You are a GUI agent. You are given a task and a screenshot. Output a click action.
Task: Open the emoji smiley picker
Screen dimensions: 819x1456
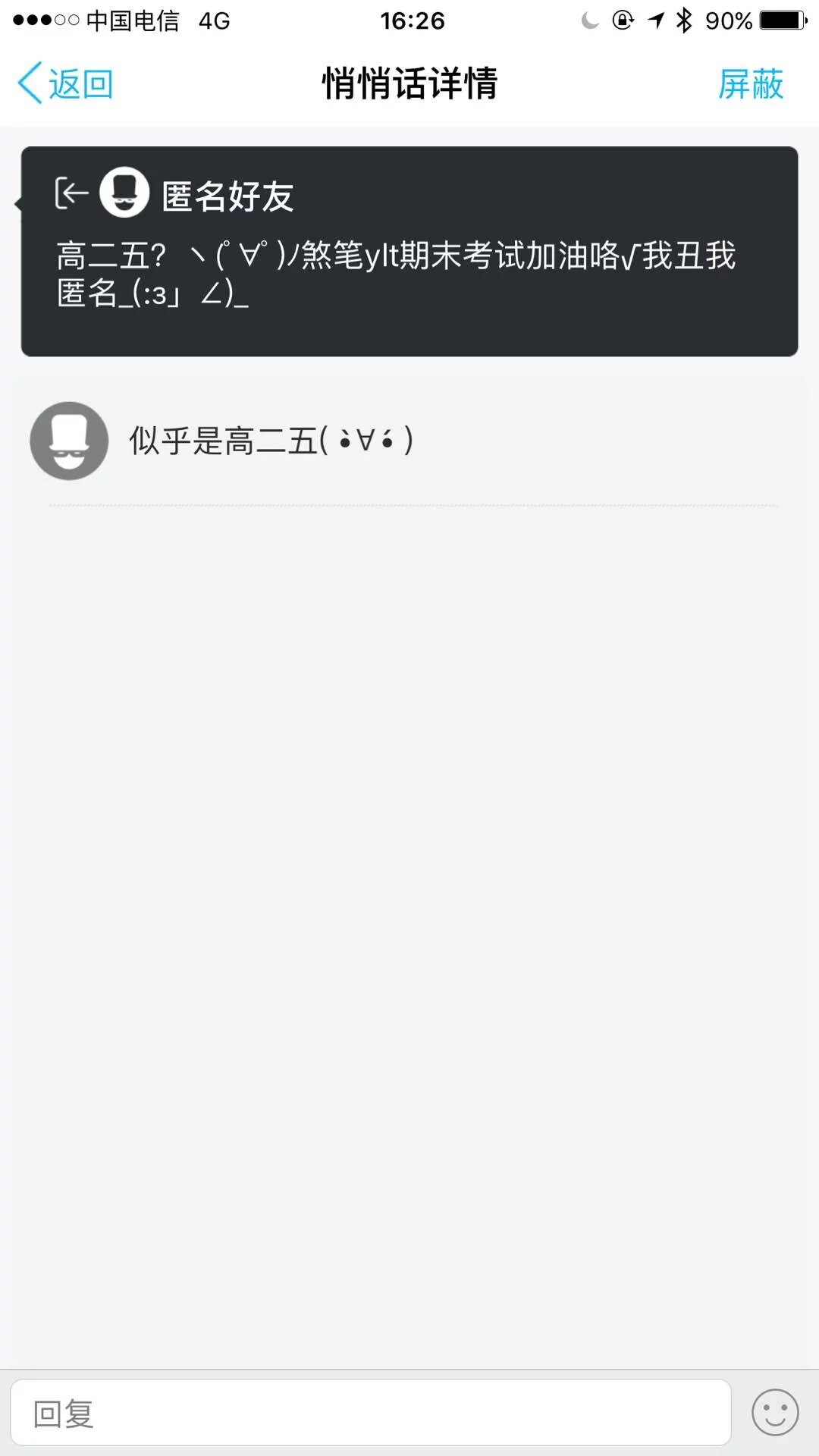click(774, 1413)
